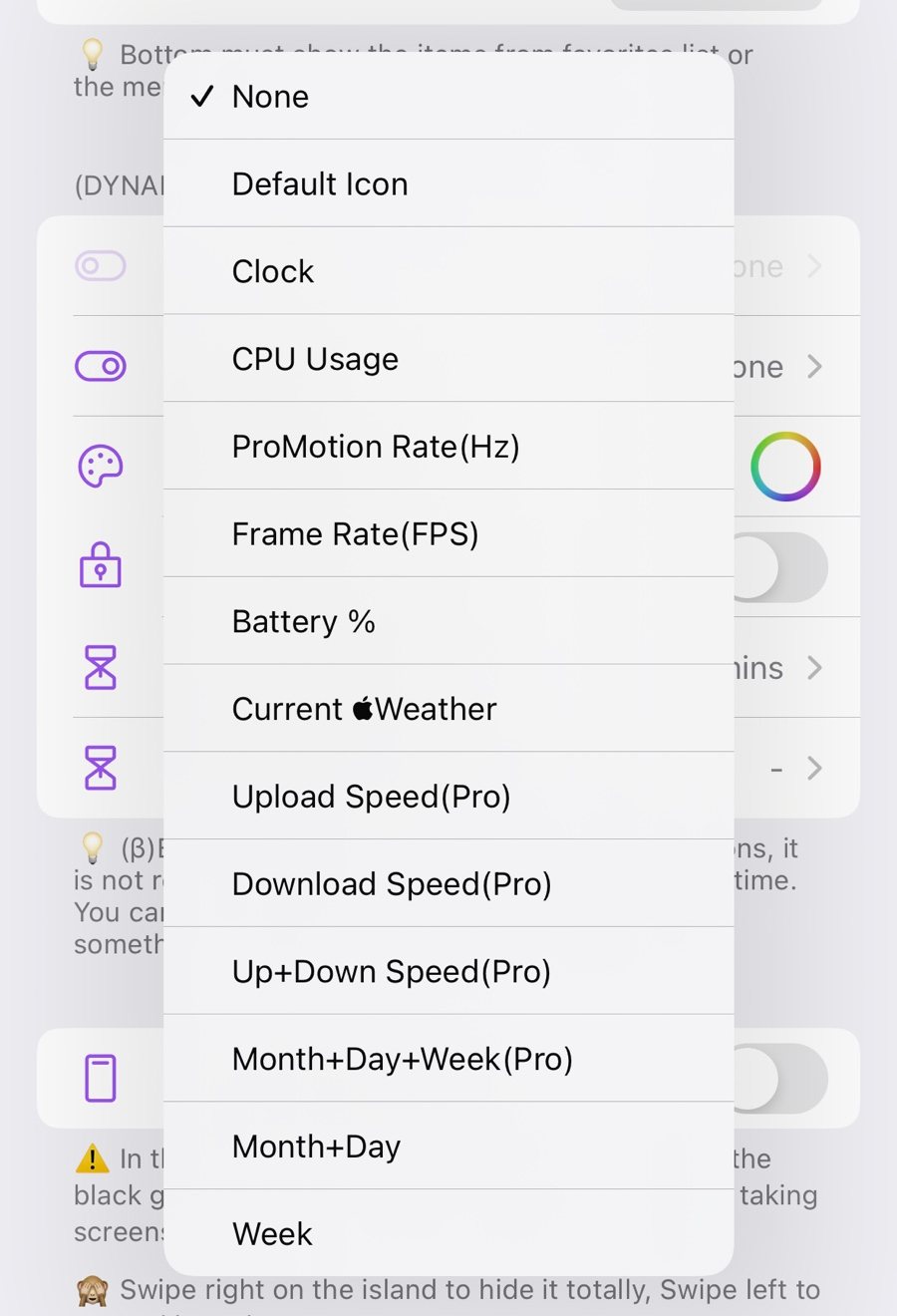Pick the Clock option
The height and width of the screenshot is (1316, 897).
click(448, 271)
